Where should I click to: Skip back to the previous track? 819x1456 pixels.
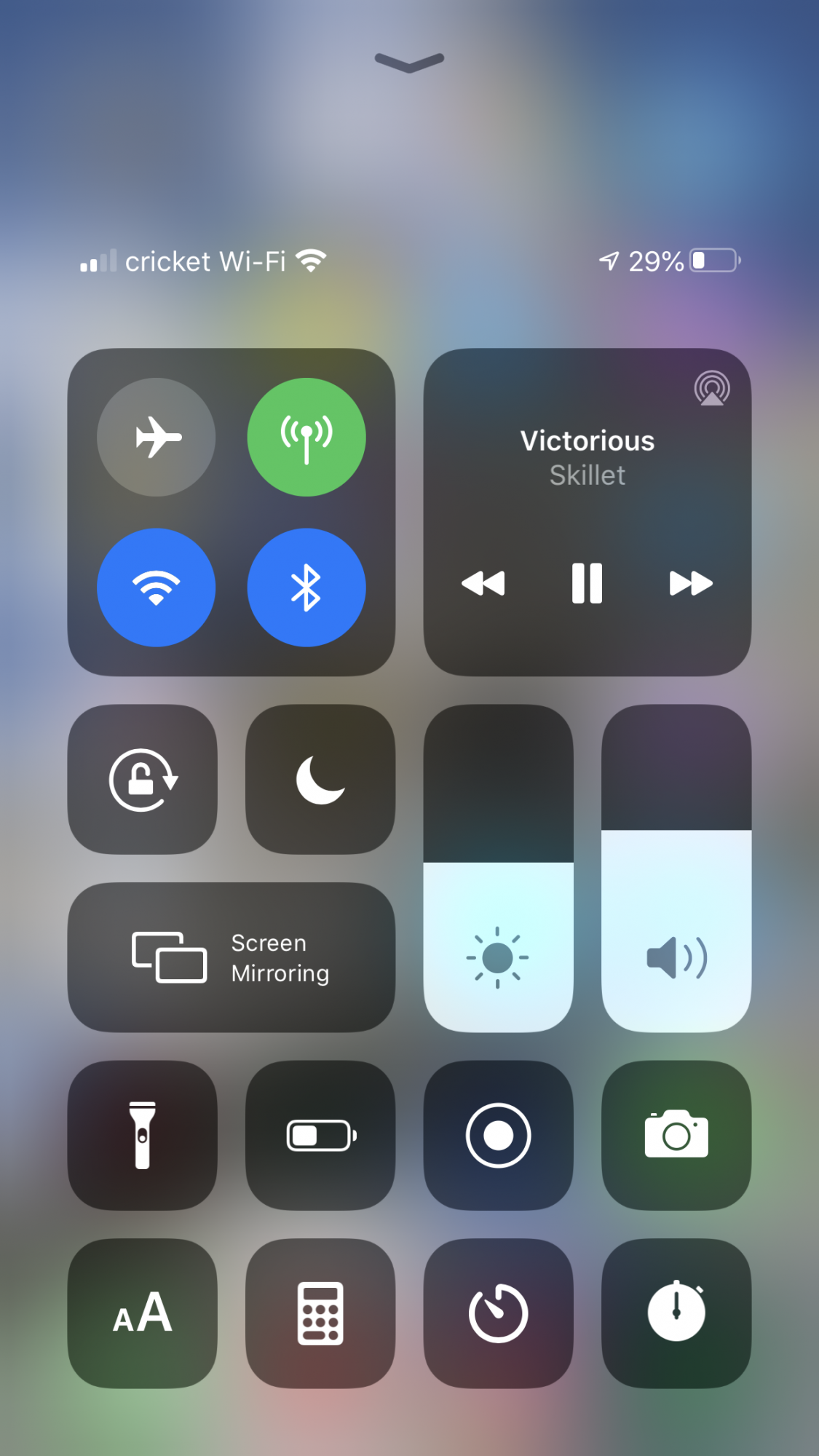tap(483, 583)
